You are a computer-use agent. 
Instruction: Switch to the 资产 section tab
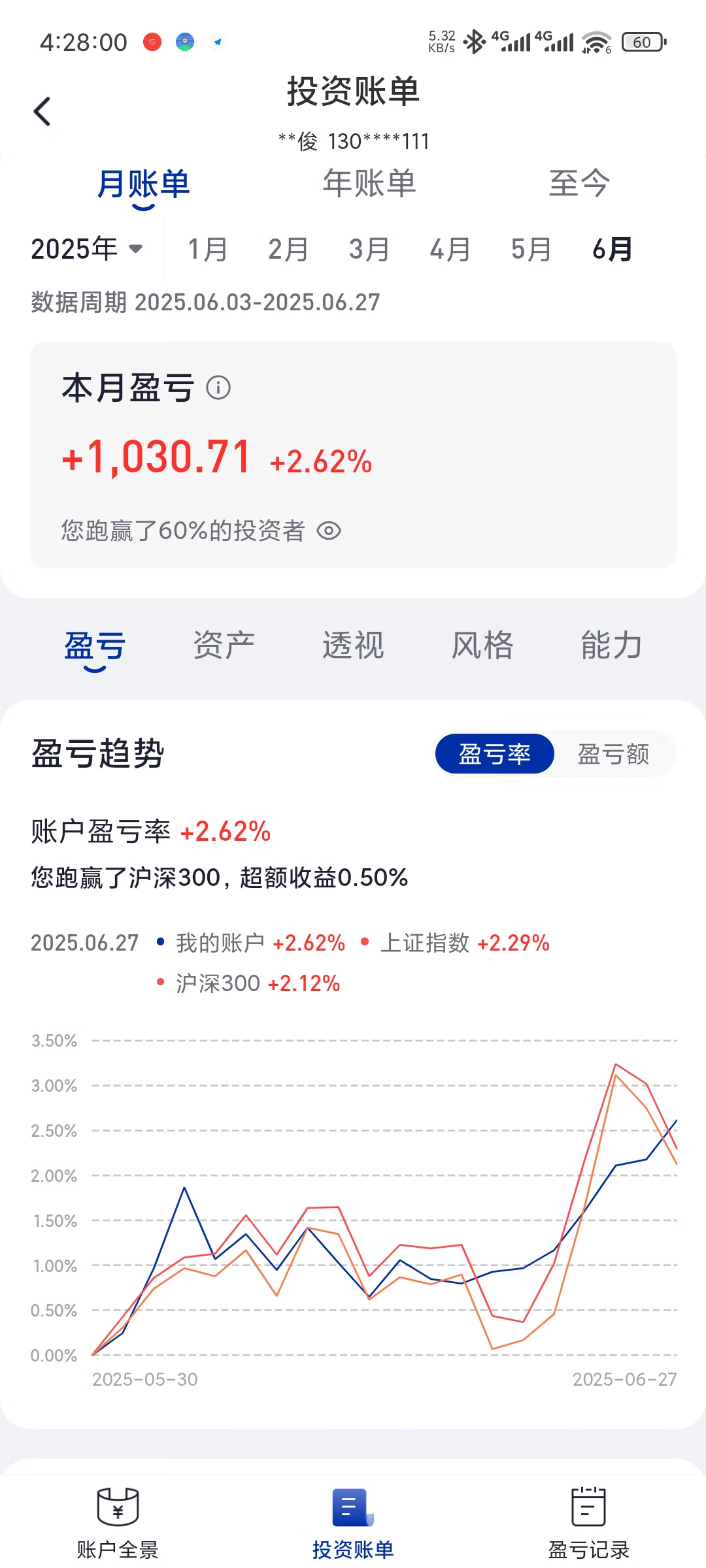(x=224, y=645)
